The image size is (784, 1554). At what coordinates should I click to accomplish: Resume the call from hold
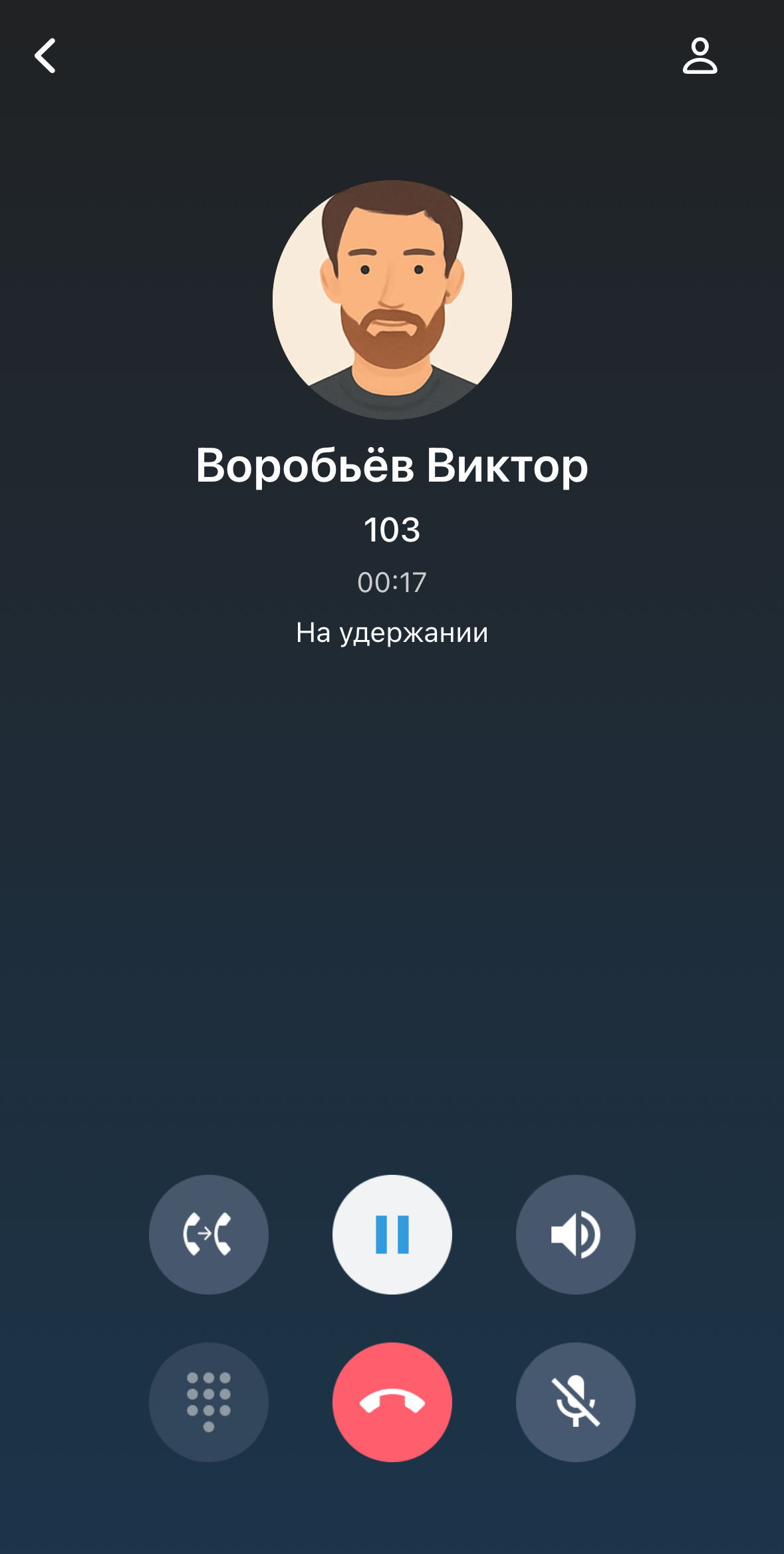392,1234
